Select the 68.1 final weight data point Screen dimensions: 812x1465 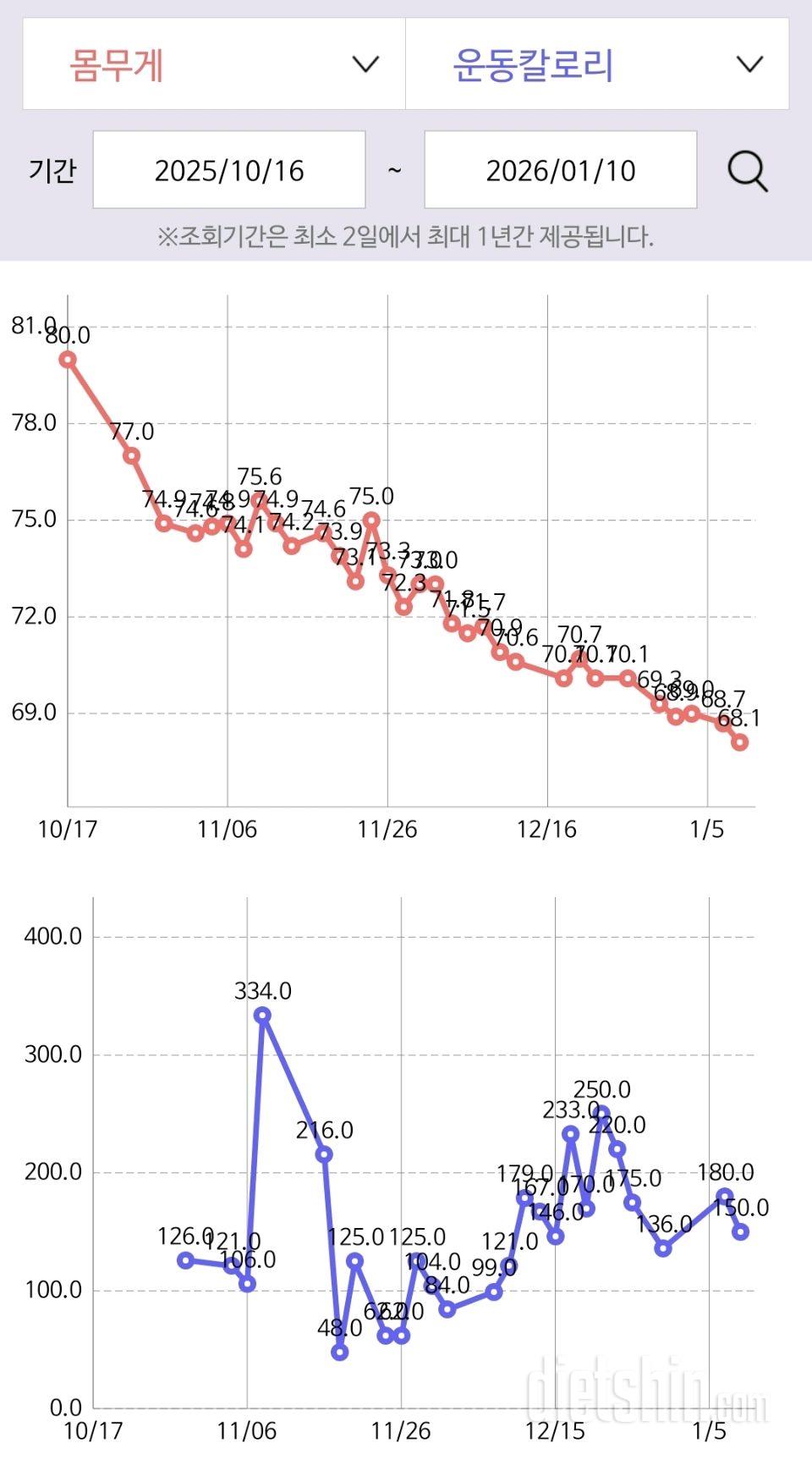point(740,742)
